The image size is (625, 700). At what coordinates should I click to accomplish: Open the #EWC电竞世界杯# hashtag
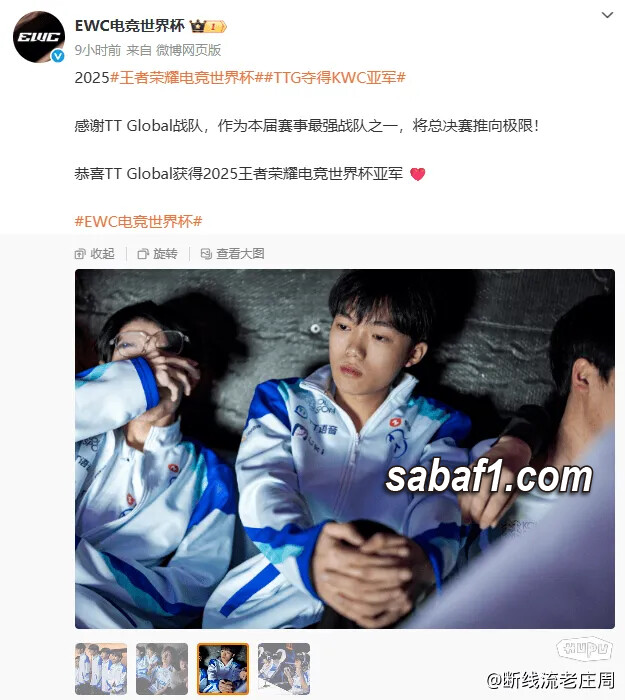(139, 221)
